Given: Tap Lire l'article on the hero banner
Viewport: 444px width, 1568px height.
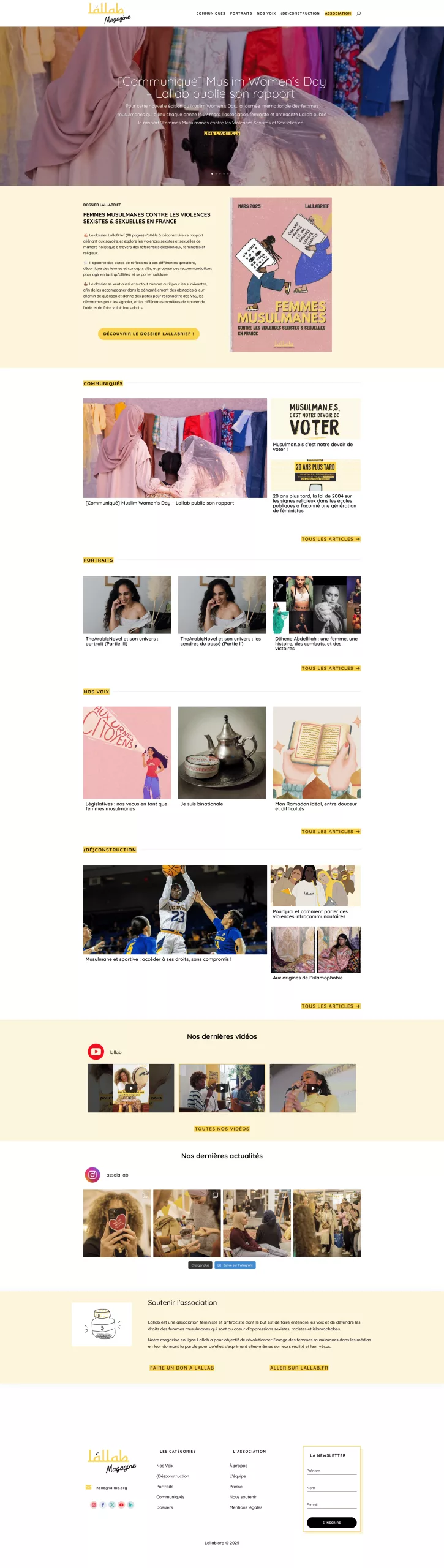Looking at the screenshot, I should pos(222,133).
